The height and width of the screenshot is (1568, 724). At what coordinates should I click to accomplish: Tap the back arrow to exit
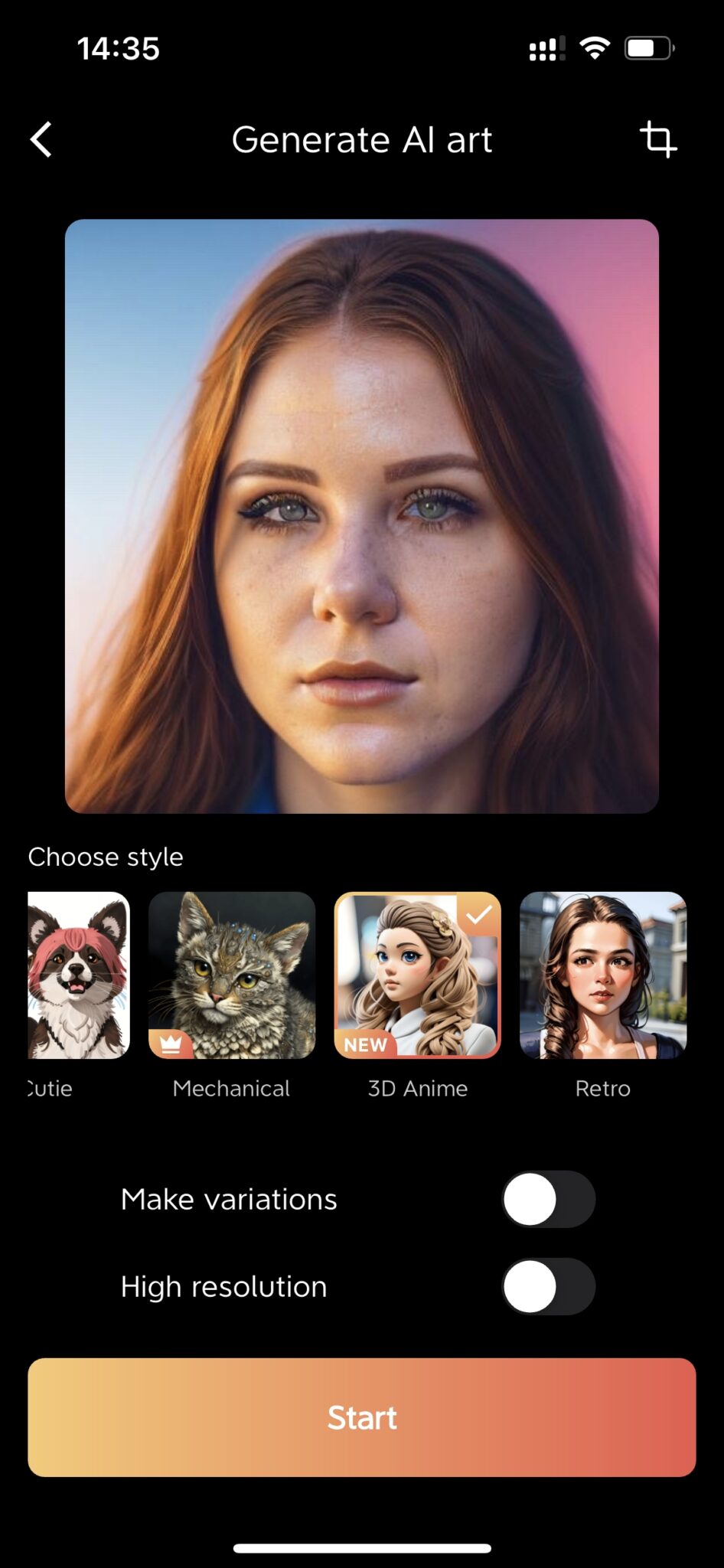pos(41,139)
